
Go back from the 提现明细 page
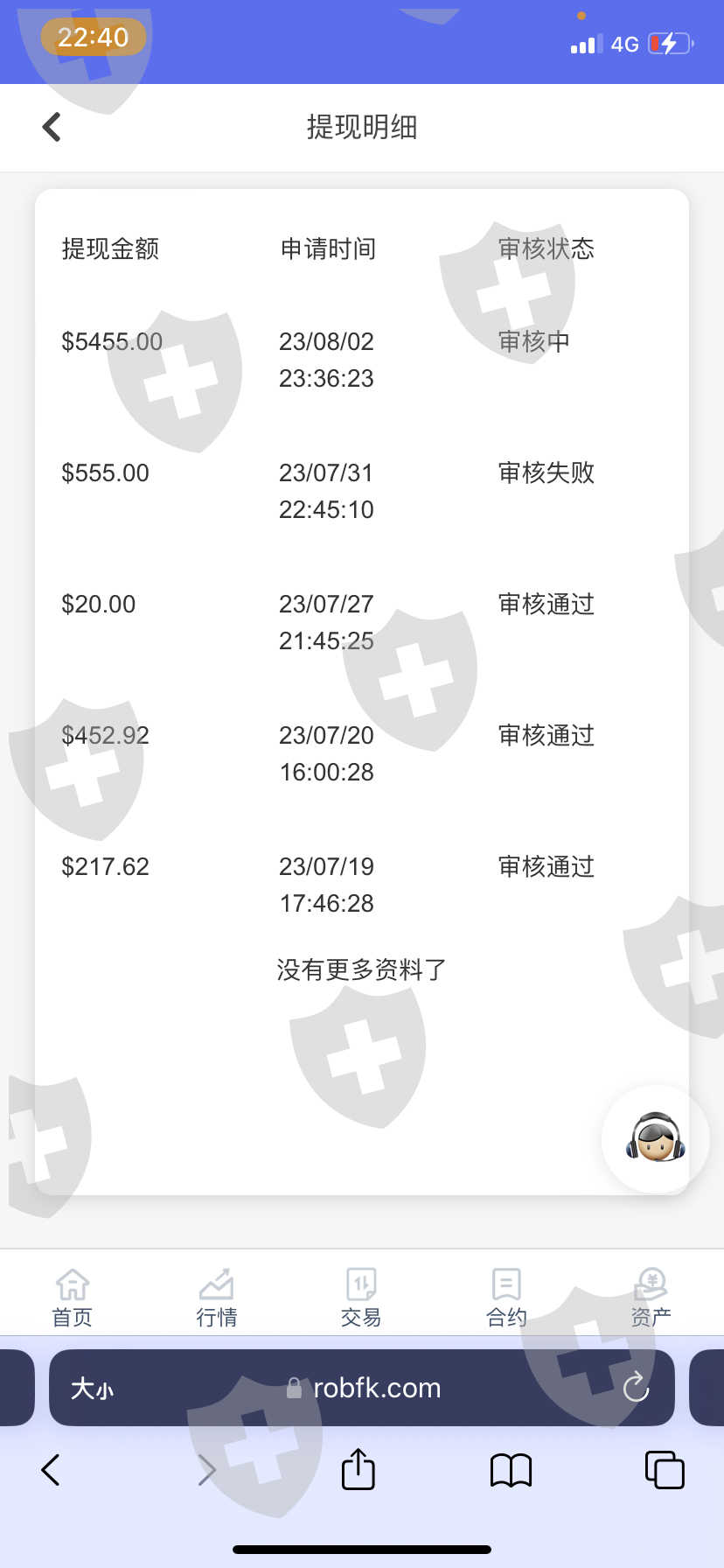tap(52, 127)
